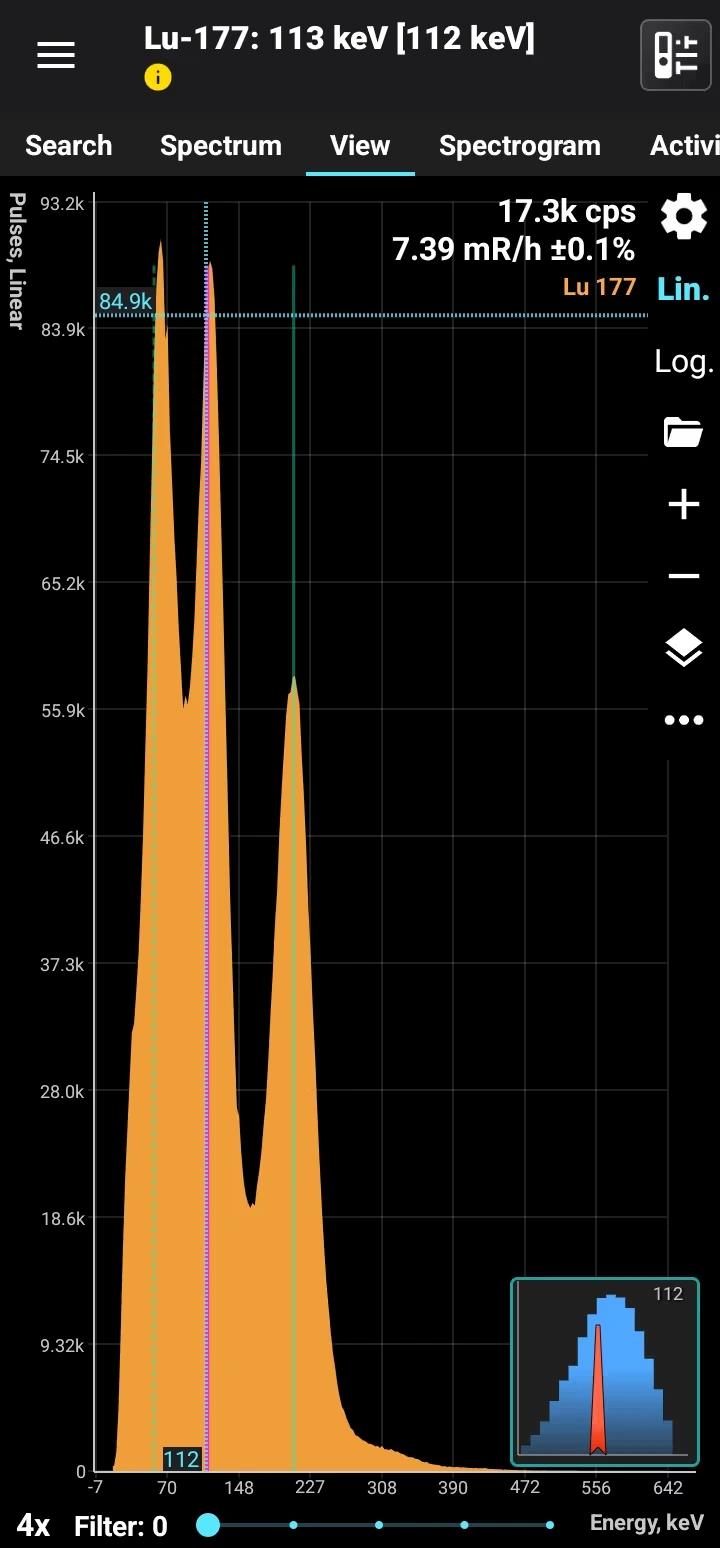Screen dimensions: 720x1548
Task: Open chart settings gear
Action: [x=684, y=218]
